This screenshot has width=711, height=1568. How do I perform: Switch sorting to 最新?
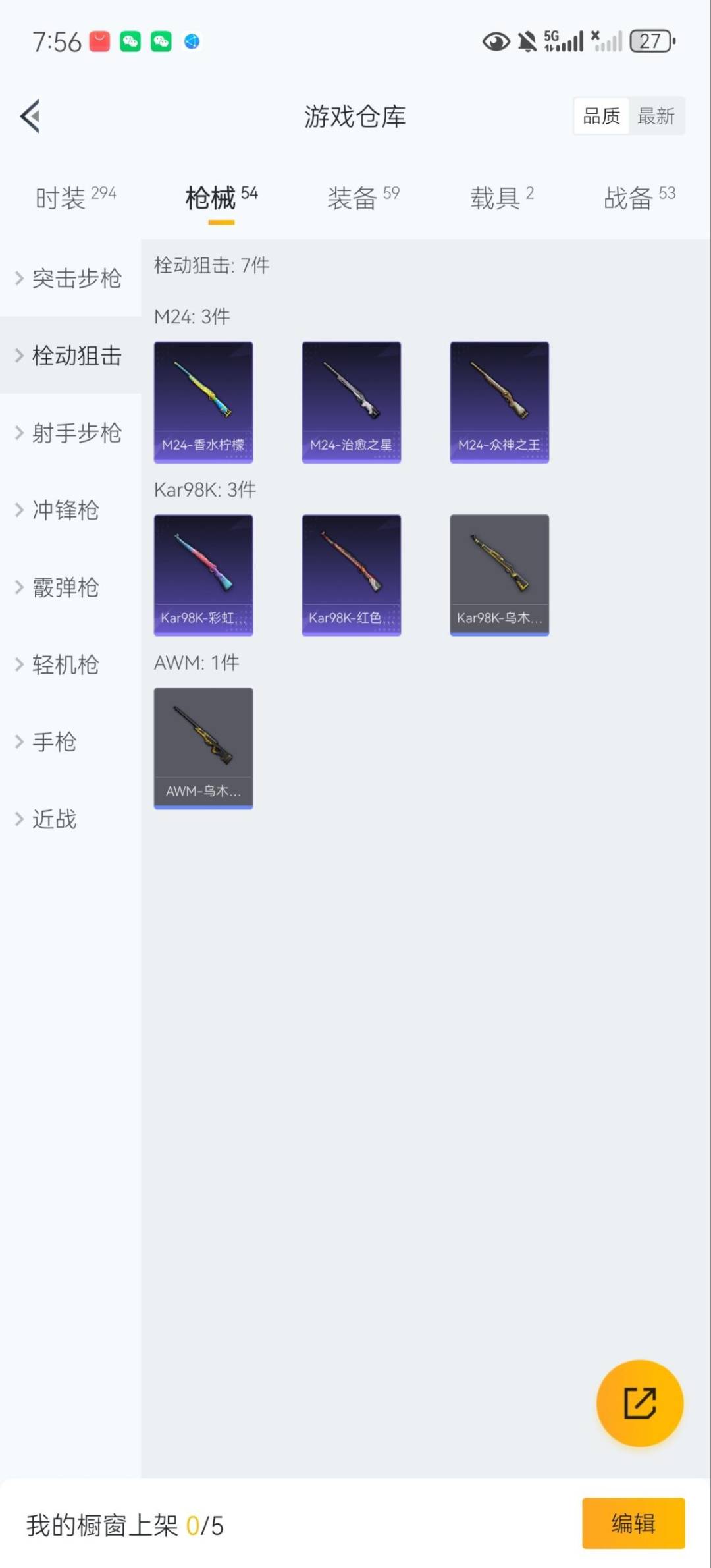[x=657, y=115]
